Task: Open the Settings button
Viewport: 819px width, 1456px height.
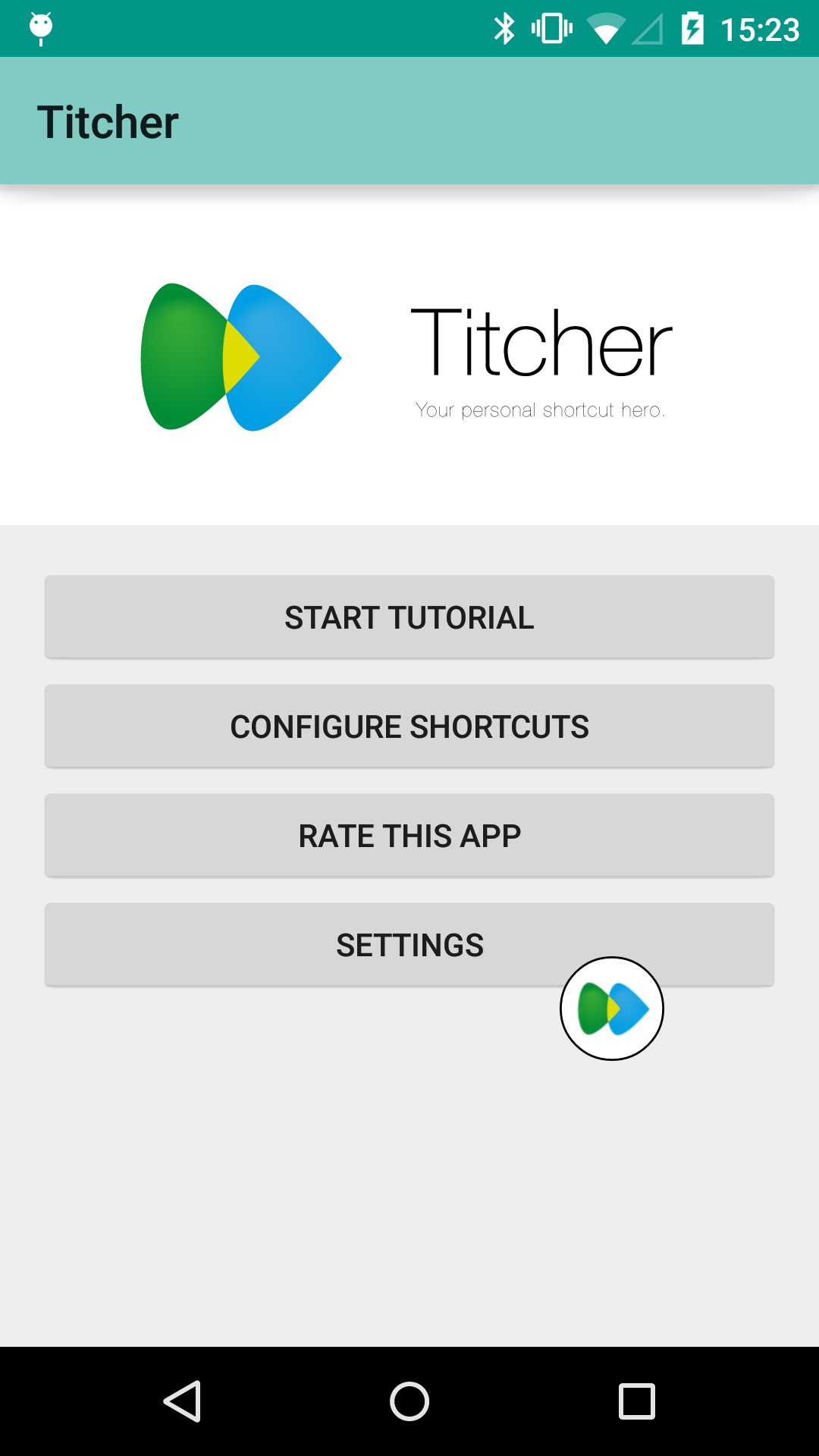Action: click(x=409, y=944)
